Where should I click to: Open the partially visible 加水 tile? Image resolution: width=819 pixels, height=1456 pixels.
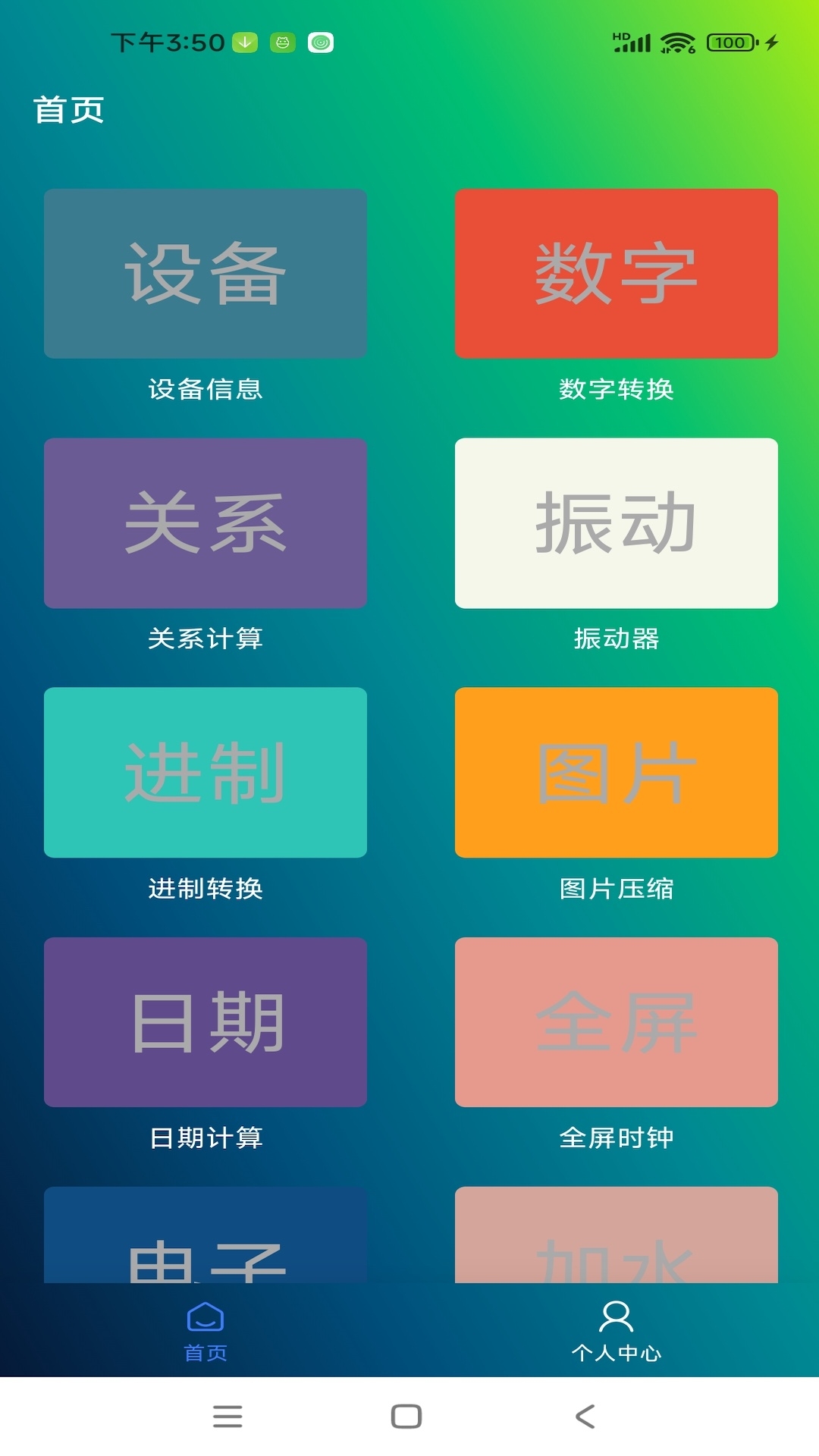[616, 1236]
